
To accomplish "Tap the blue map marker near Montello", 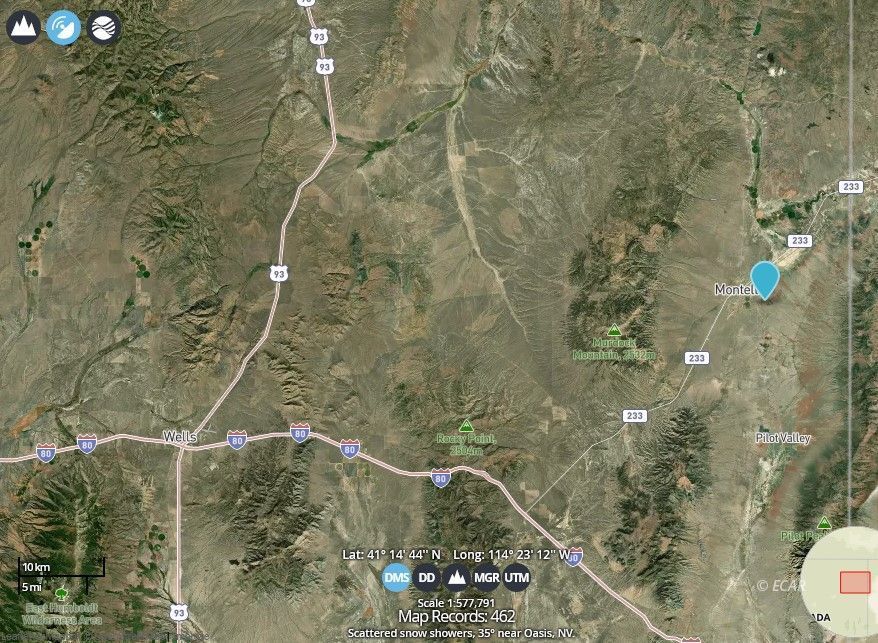I will [x=765, y=278].
